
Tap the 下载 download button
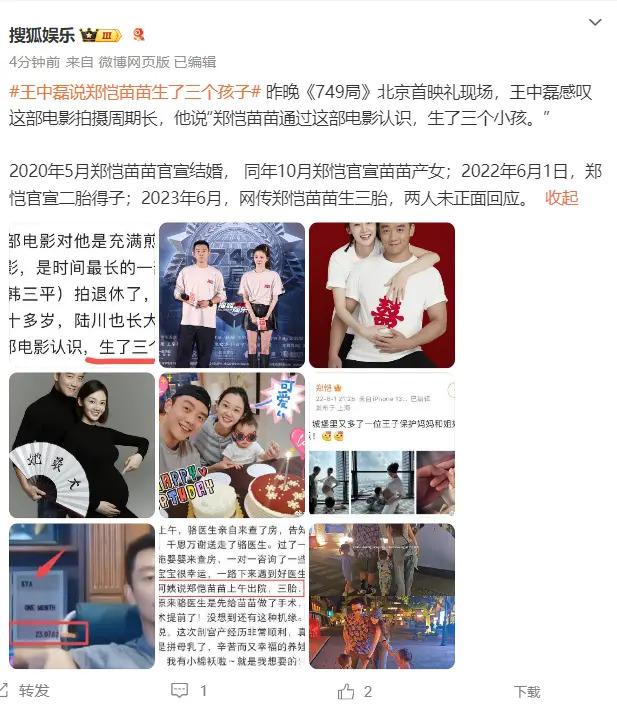click(x=527, y=691)
